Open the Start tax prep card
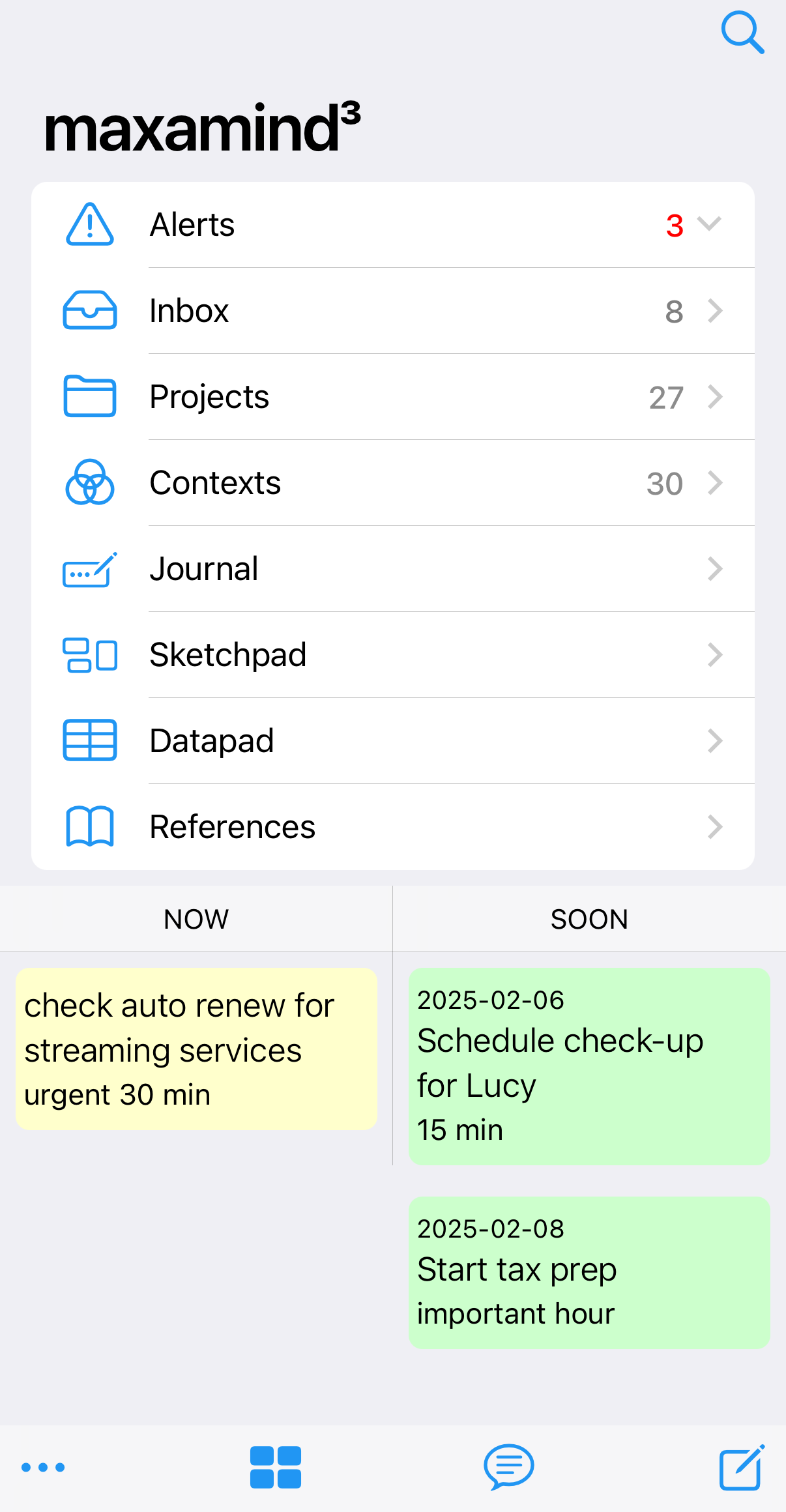Viewport: 786px width, 1512px height. click(x=589, y=1272)
